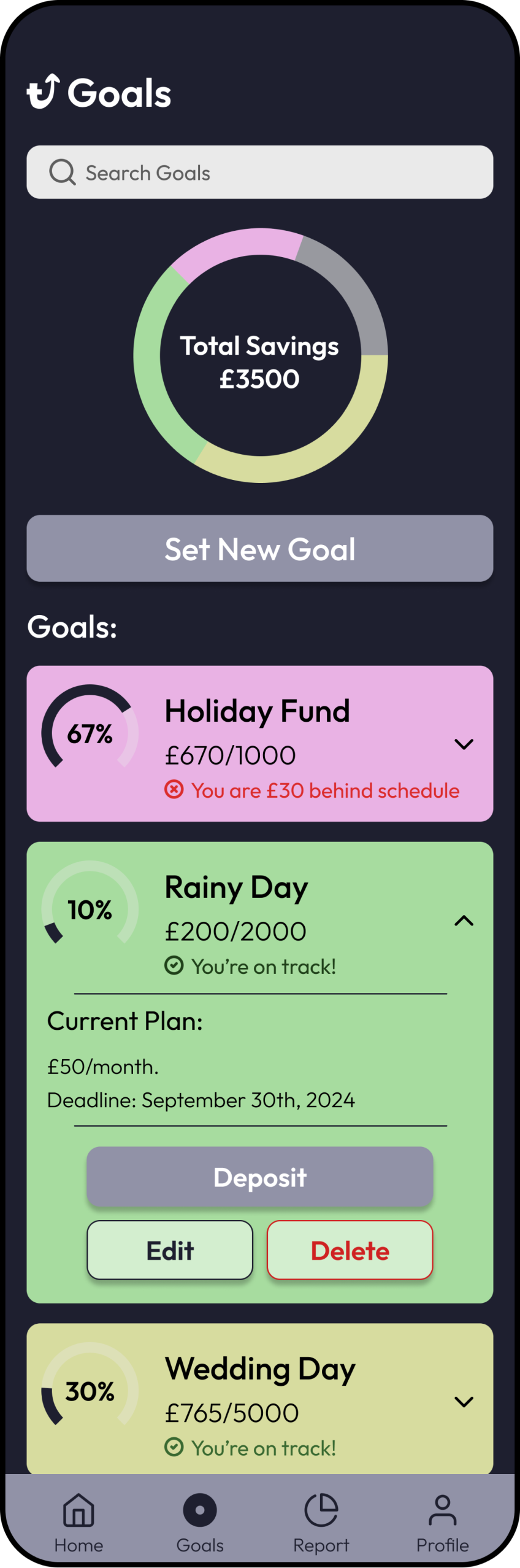Image resolution: width=520 pixels, height=1568 pixels.
Task: Go to the Home tab
Action: coord(78,1521)
